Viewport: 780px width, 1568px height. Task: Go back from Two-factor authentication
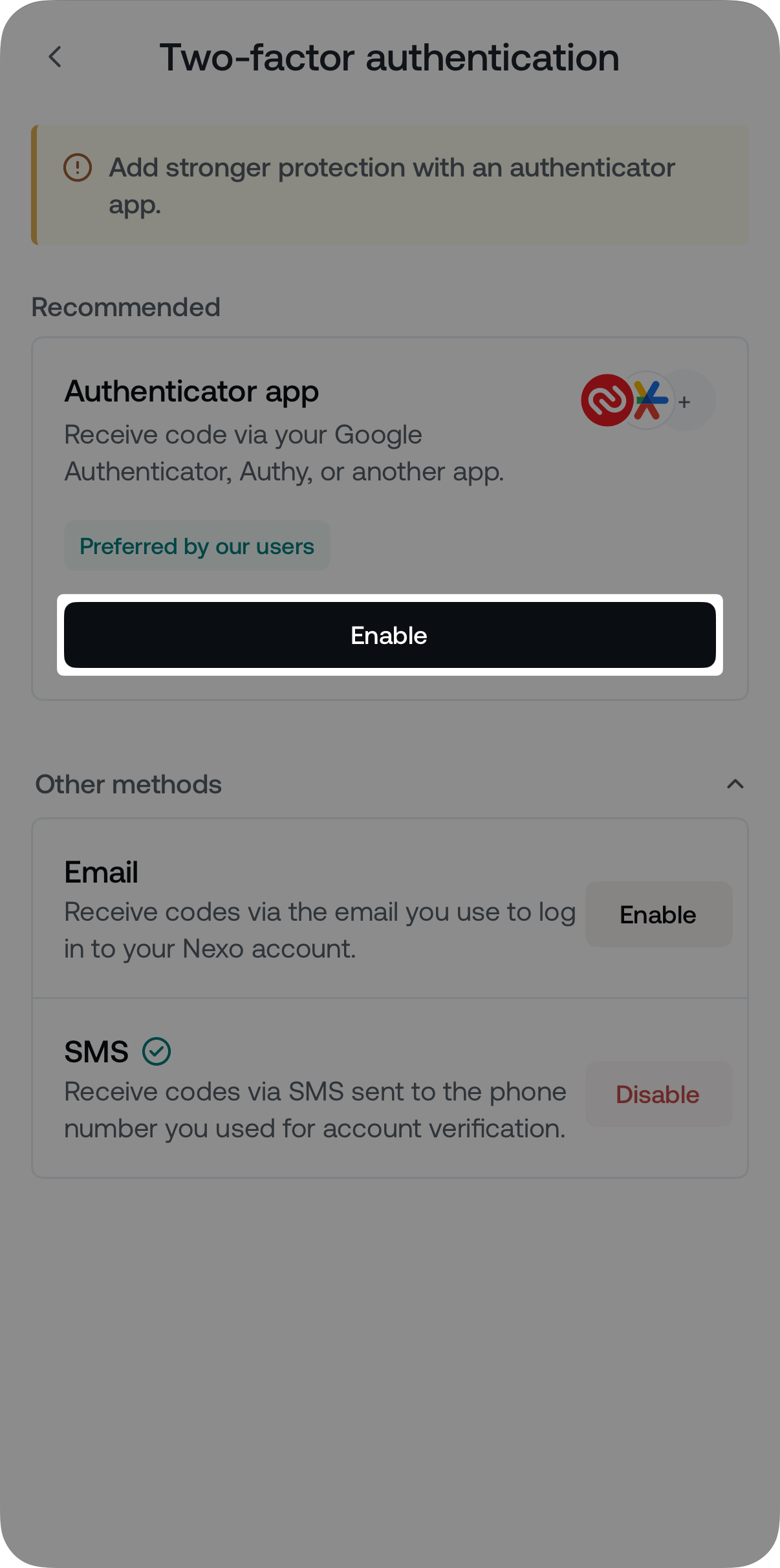point(56,57)
